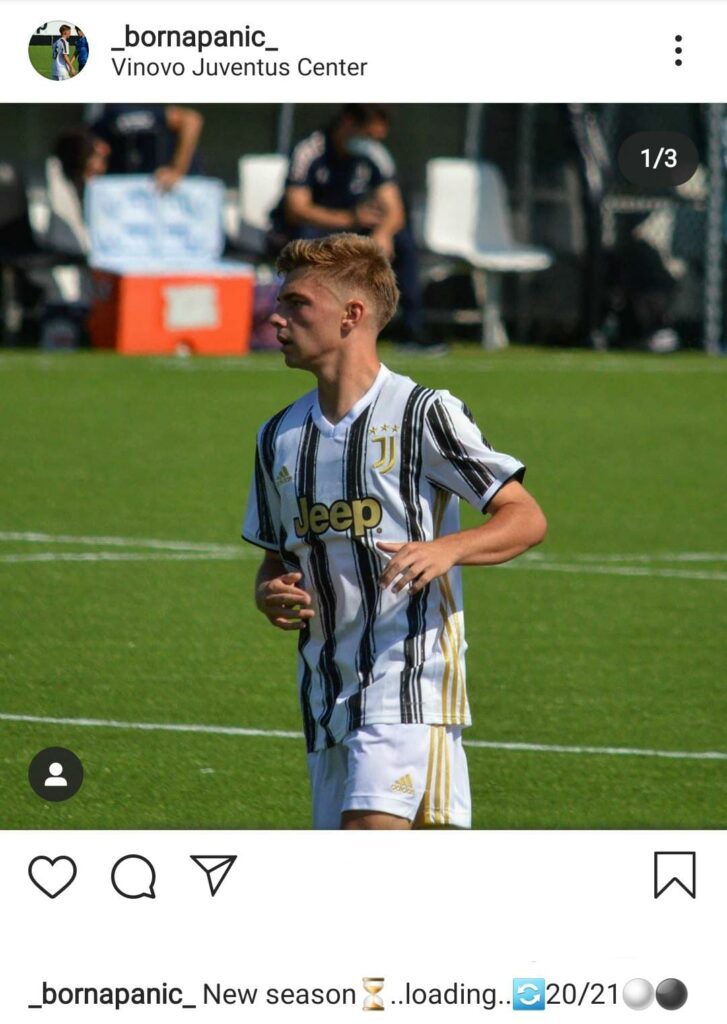Open _bornapanic_ profile picture

click(x=58, y=50)
